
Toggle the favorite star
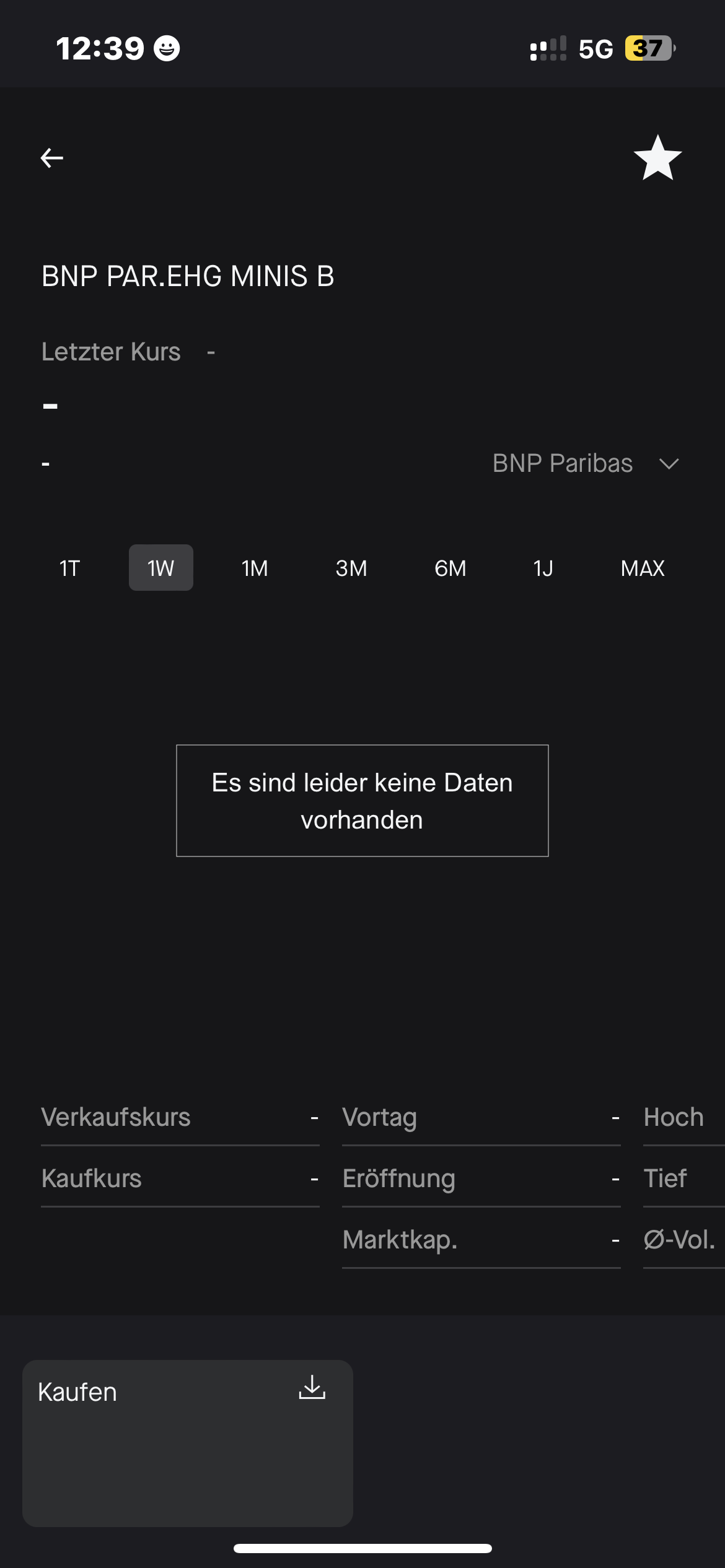(657, 158)
